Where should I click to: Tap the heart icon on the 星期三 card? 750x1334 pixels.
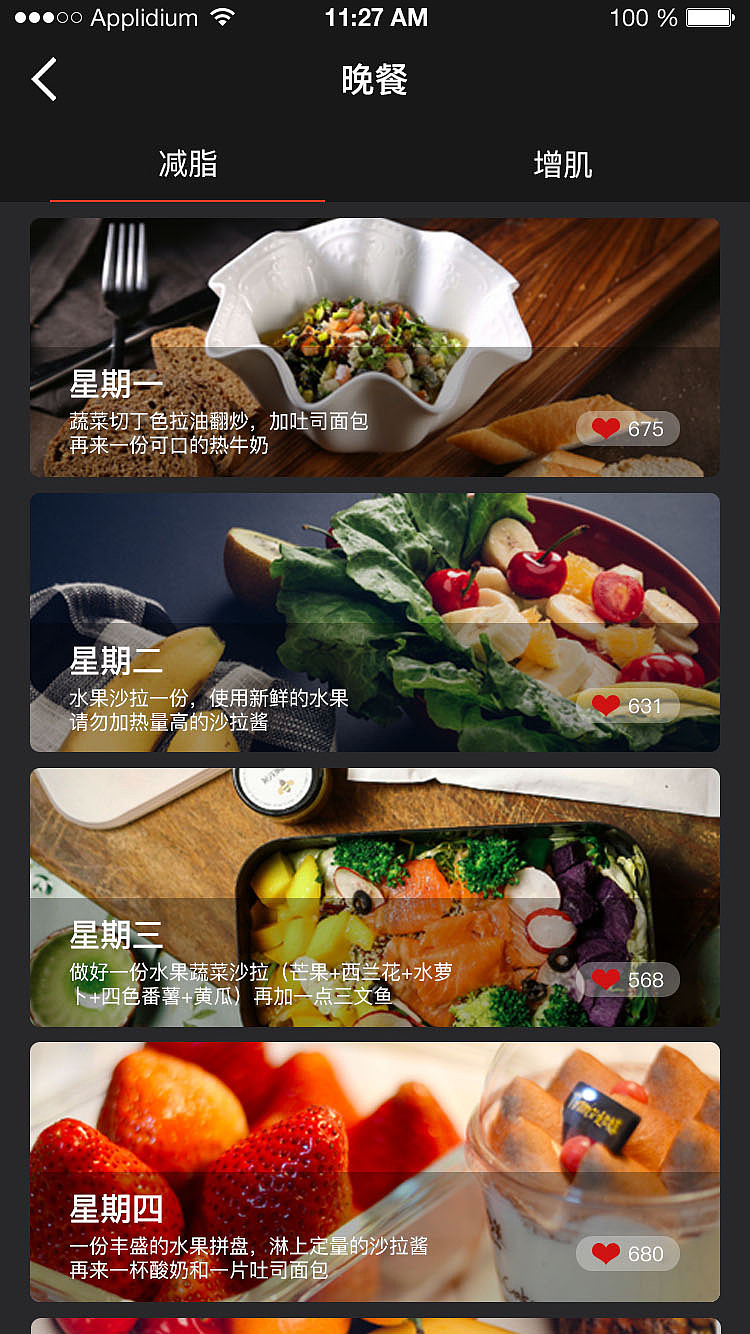604,979
